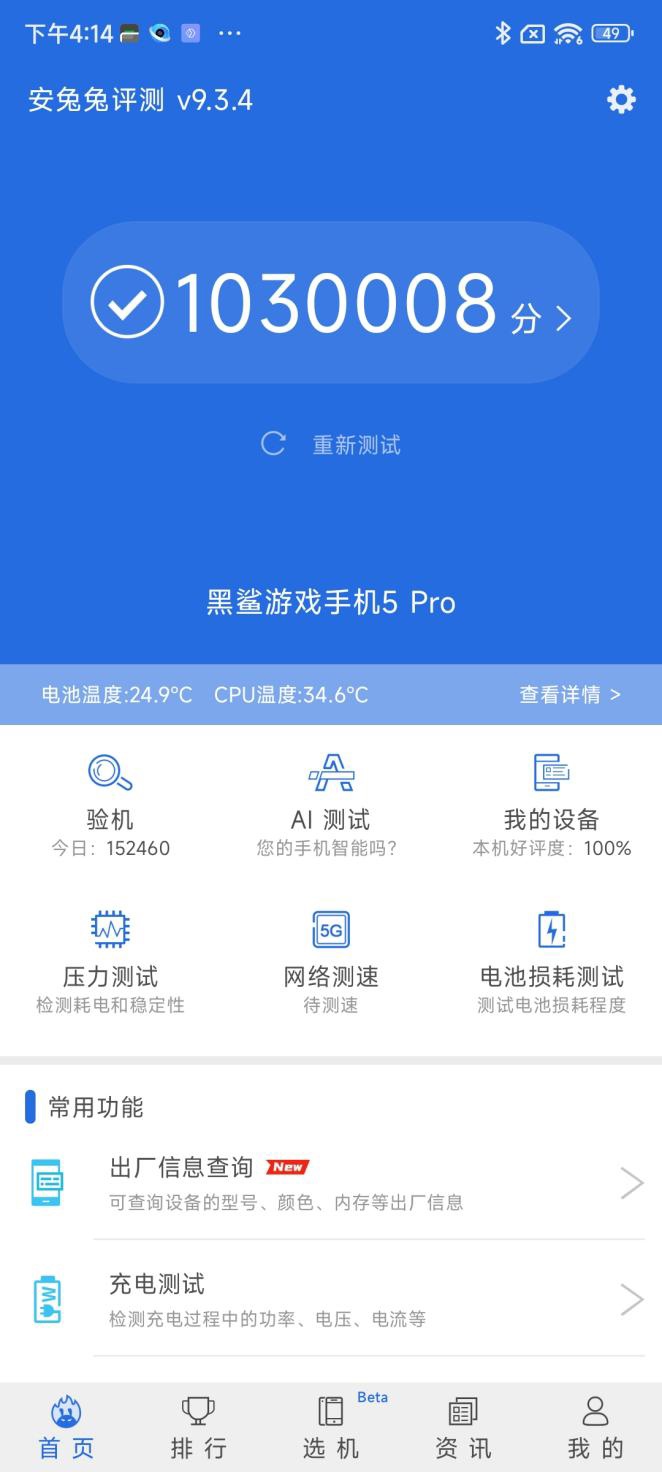Switch to the 首页 tab
Screen dimensions: 662x1472
[x=66, y=1428]
